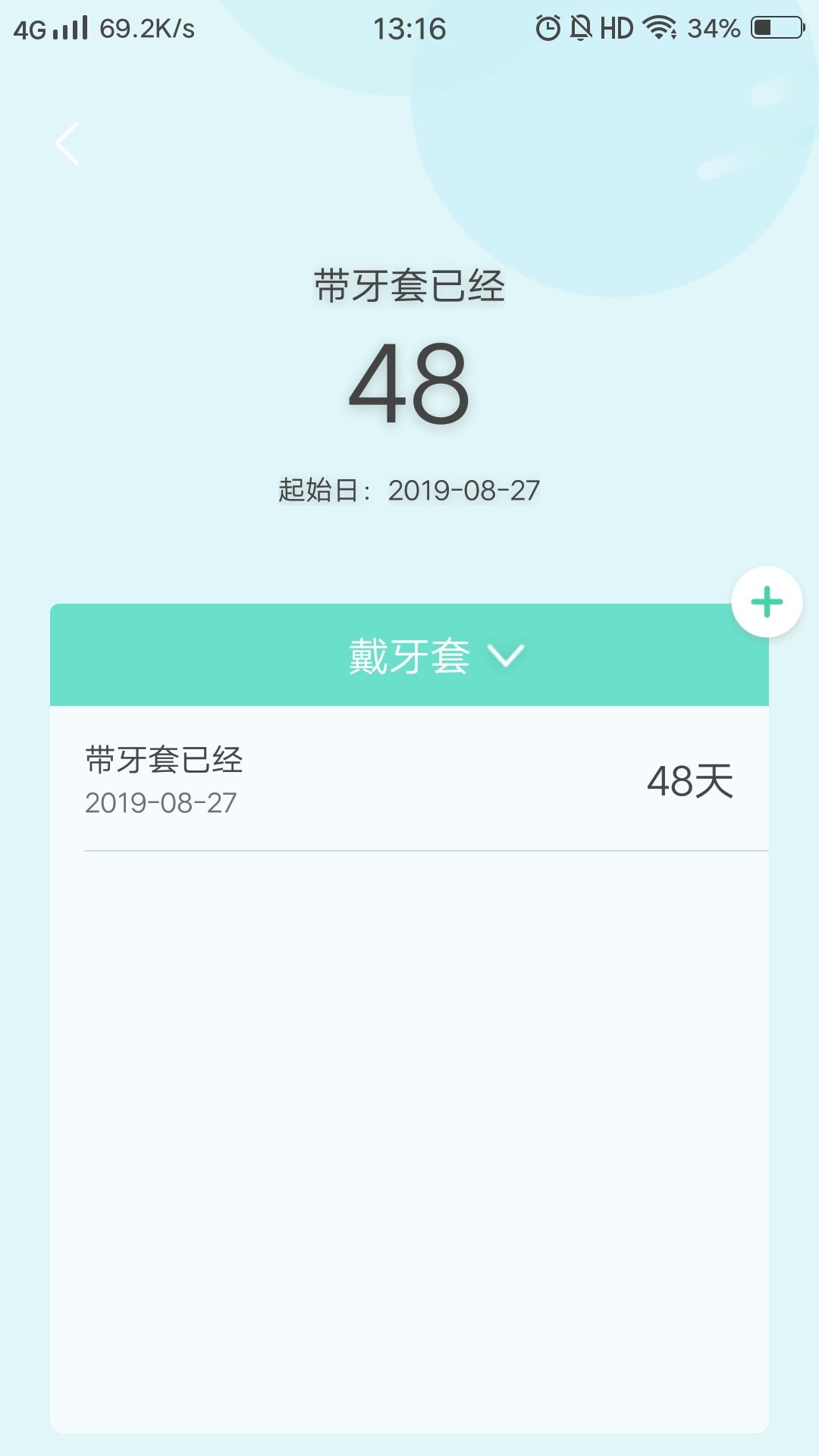Add a new record with the plus button
Screen dimensions: 819x1456
767,602
